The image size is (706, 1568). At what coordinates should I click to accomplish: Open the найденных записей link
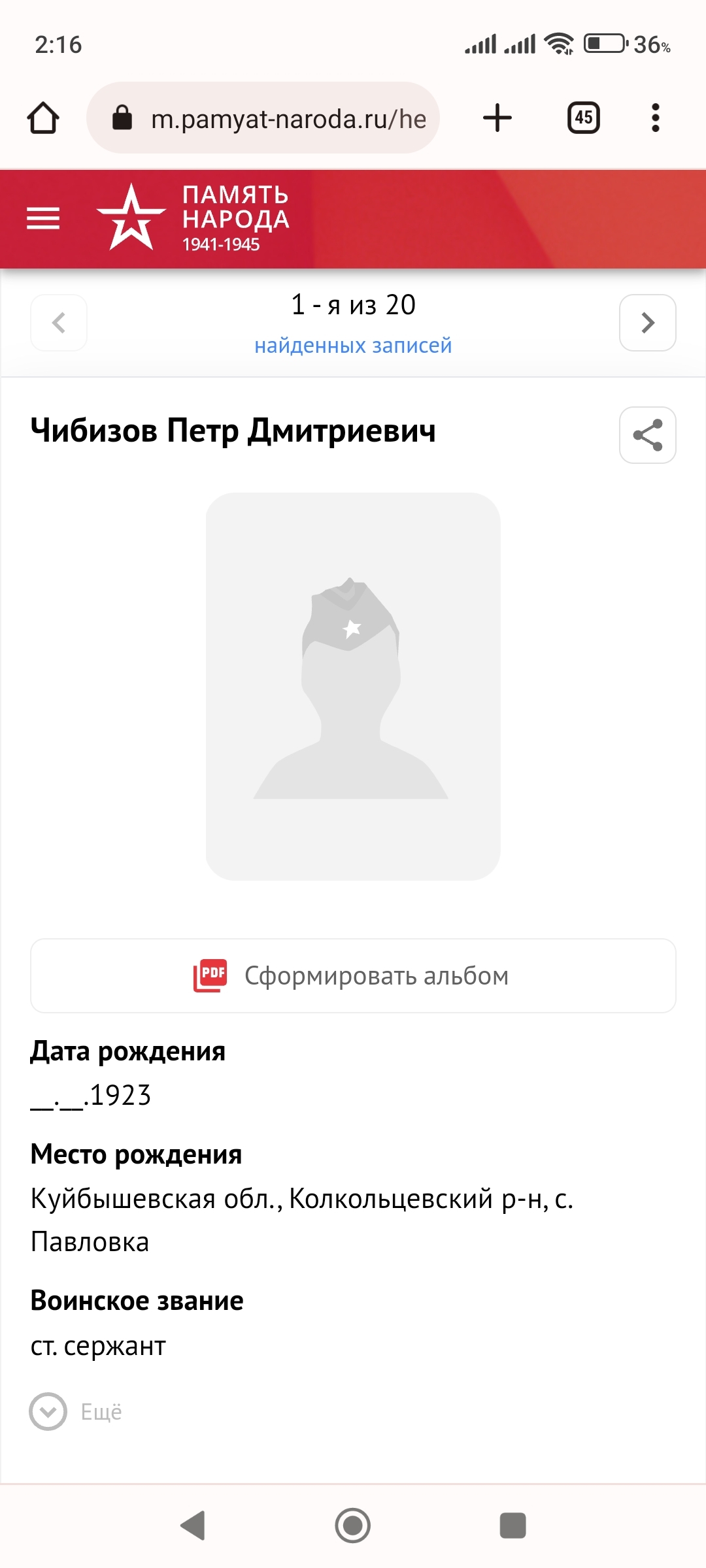[353, 345]
